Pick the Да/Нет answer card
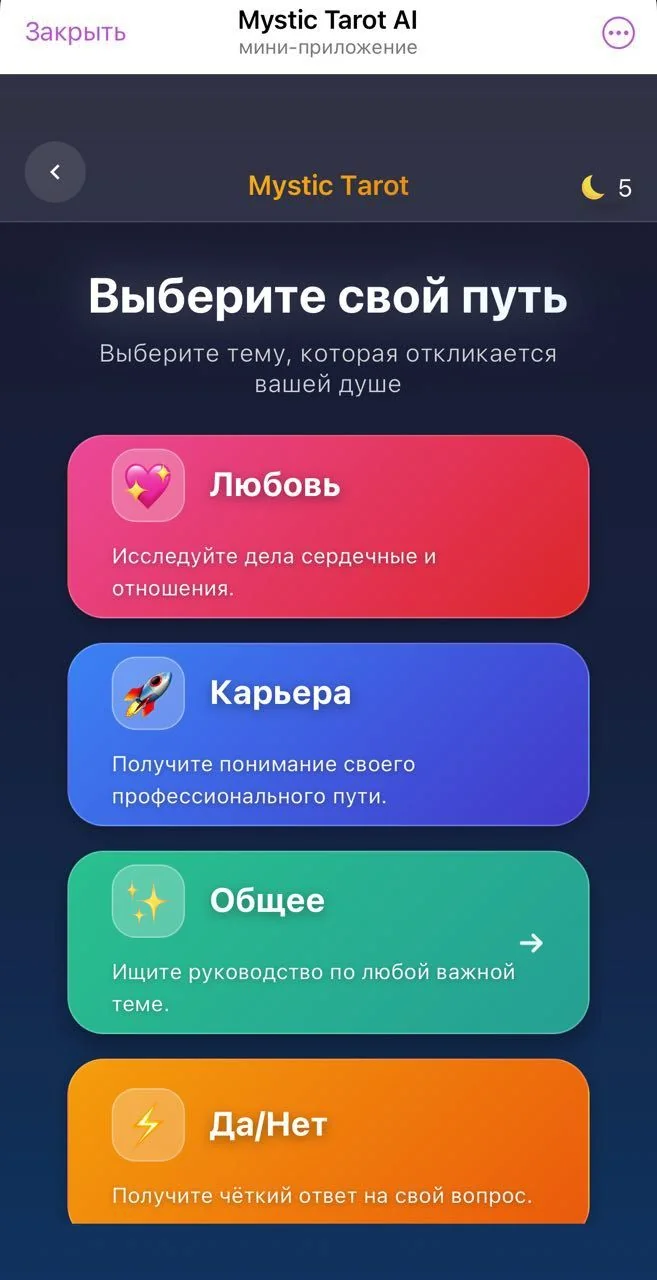Image resolution: width=657 pixels, height=1280 pixels. click(x=328, y=1141)
